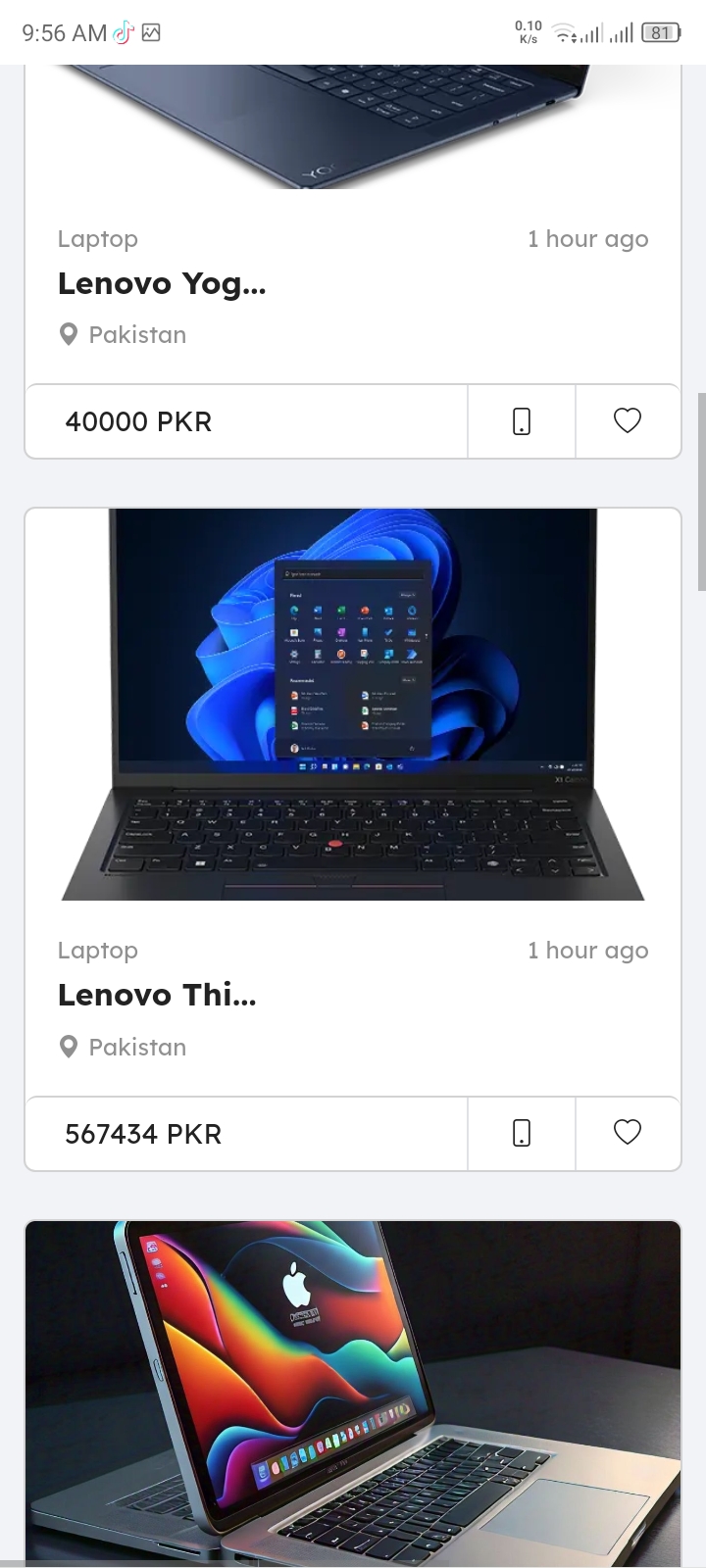Tap the phone icon on the Lenovo Yoga listing
The height and width of the screenshot is (1568, 706).
(522, 421)
